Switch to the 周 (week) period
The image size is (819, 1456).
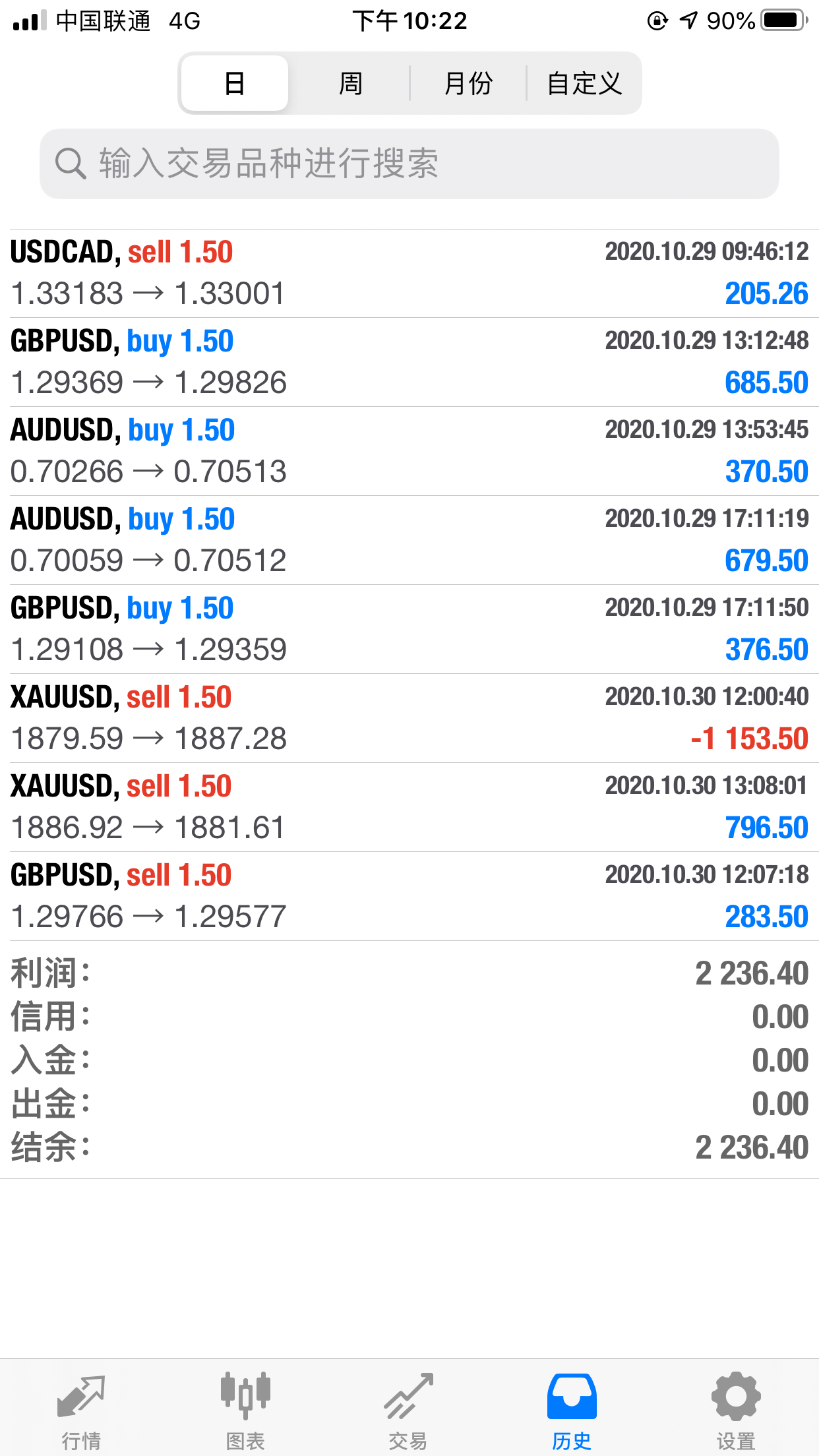click(x=350, y=83)
